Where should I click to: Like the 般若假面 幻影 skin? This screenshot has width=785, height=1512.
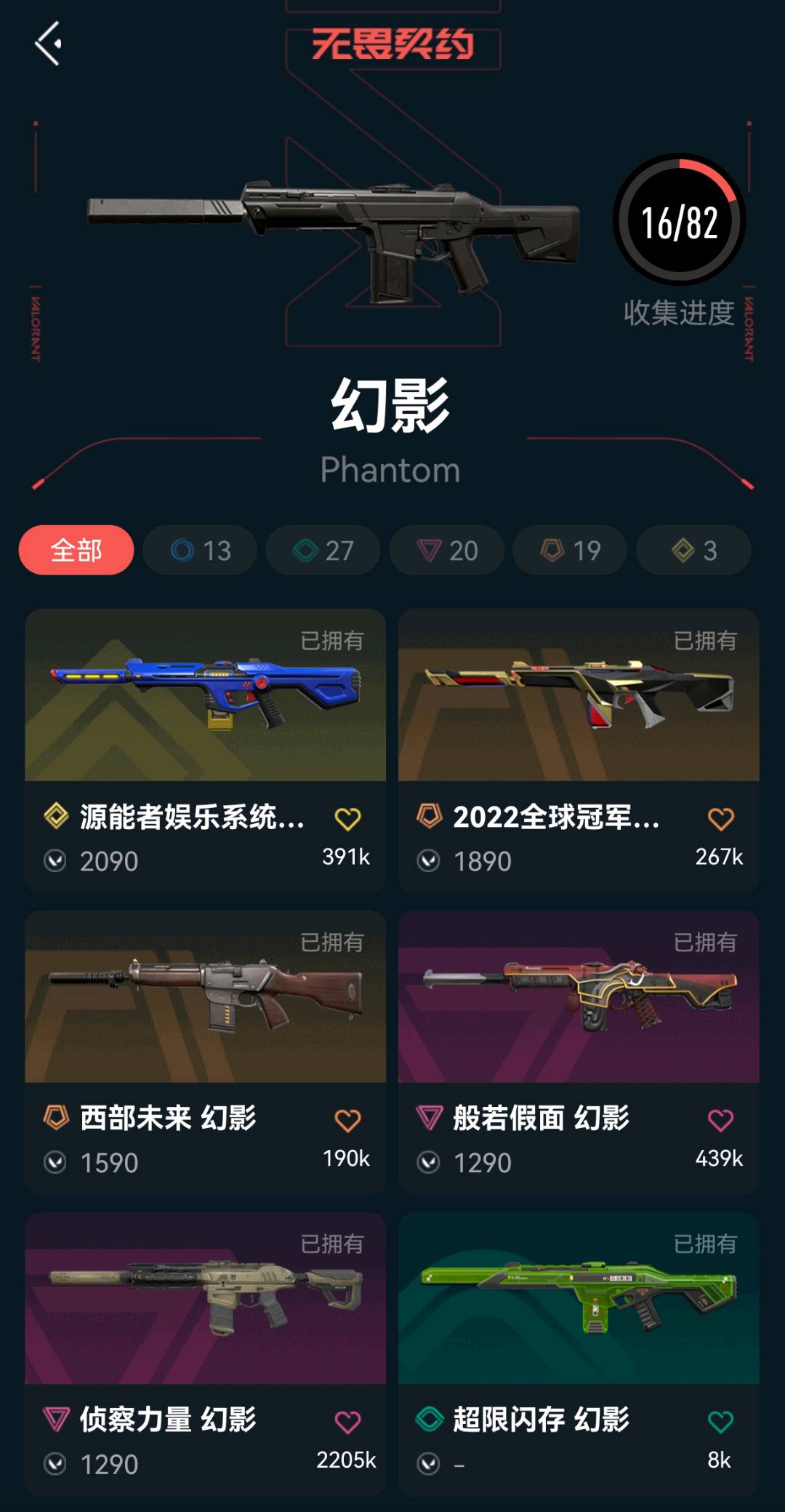(720, 1121)
